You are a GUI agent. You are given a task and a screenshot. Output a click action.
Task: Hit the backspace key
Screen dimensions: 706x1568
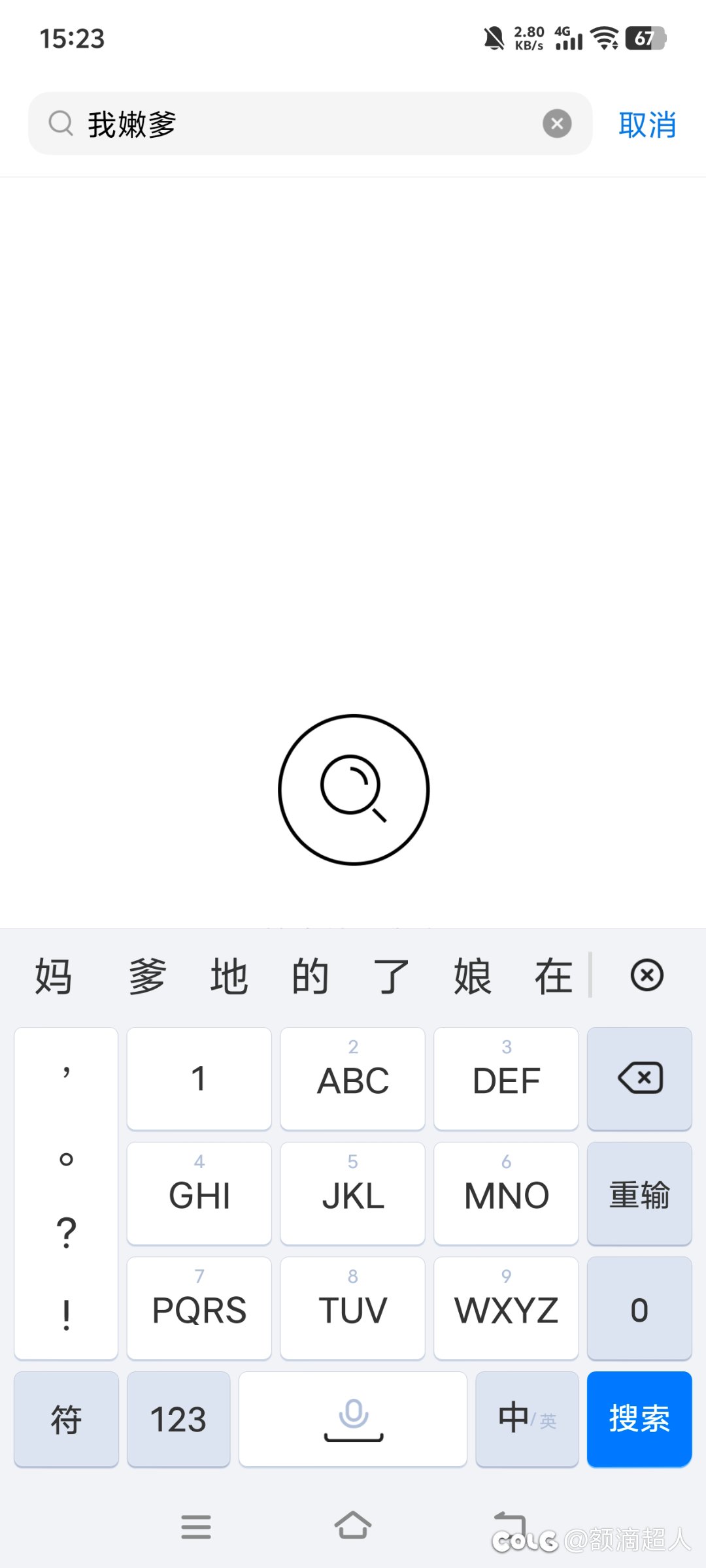[x=639, y=1078]
